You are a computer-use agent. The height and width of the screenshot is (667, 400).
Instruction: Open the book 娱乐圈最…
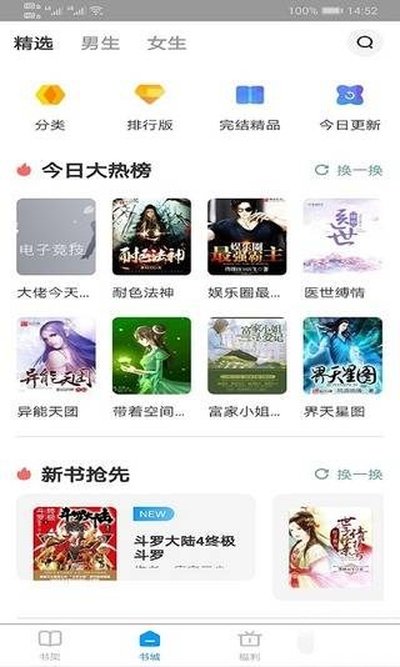247,249
